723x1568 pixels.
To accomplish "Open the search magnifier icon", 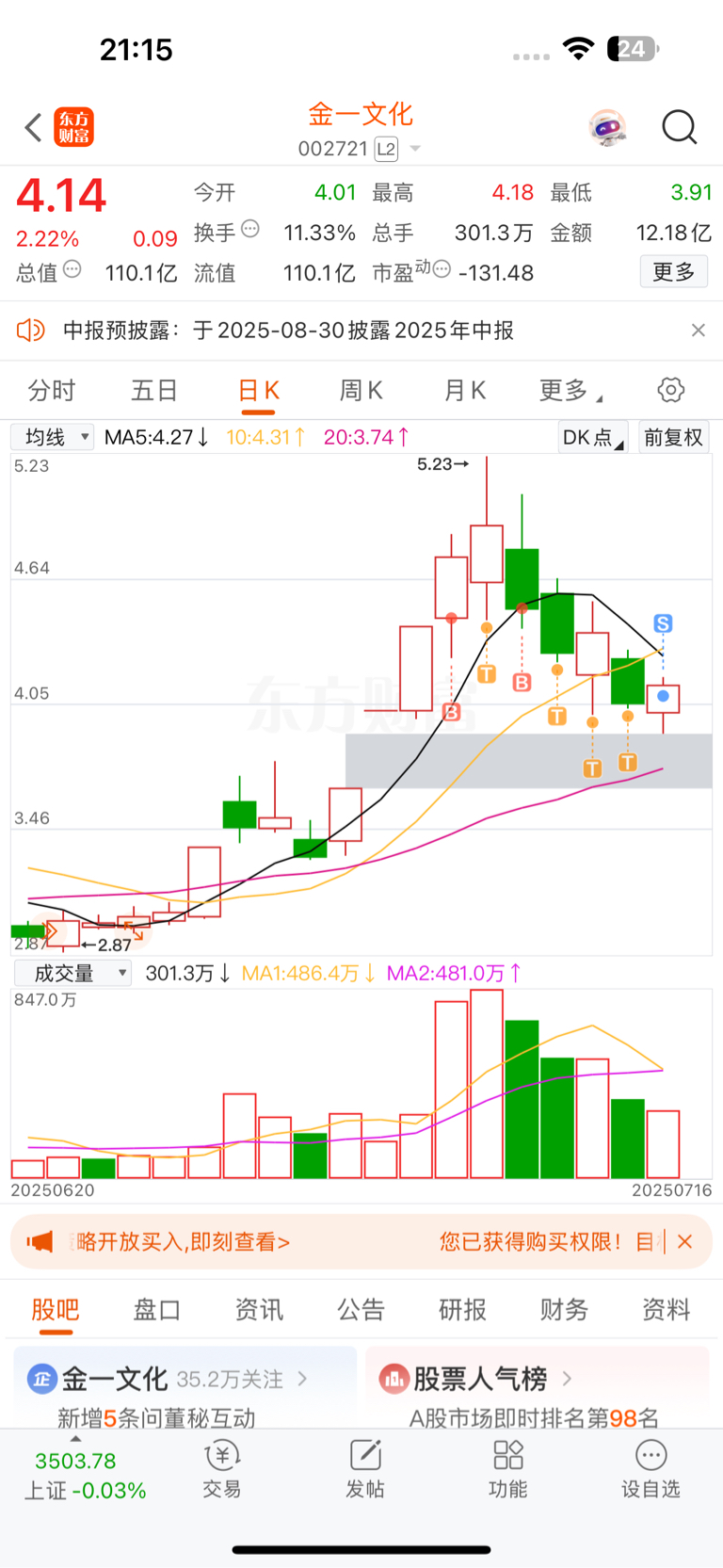I will pos(679,127).
